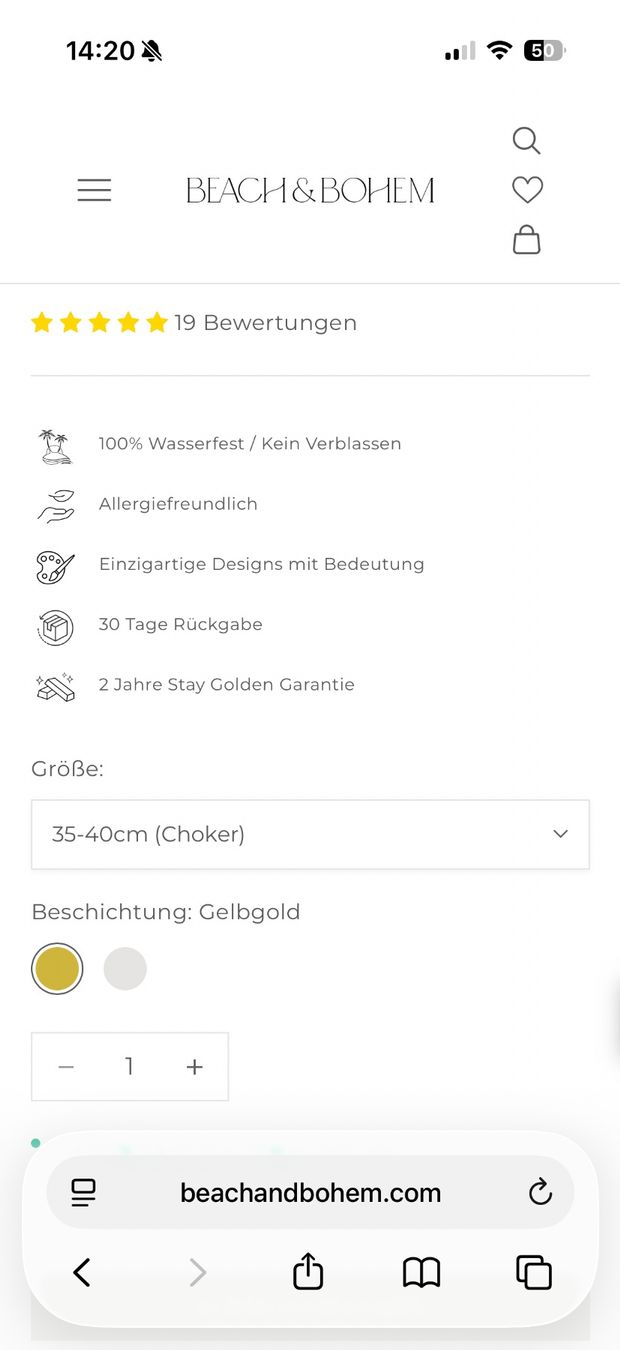Open the wishlist heart icon
The width and height of the screenshot is (620, 1350).
coord(527,189)
